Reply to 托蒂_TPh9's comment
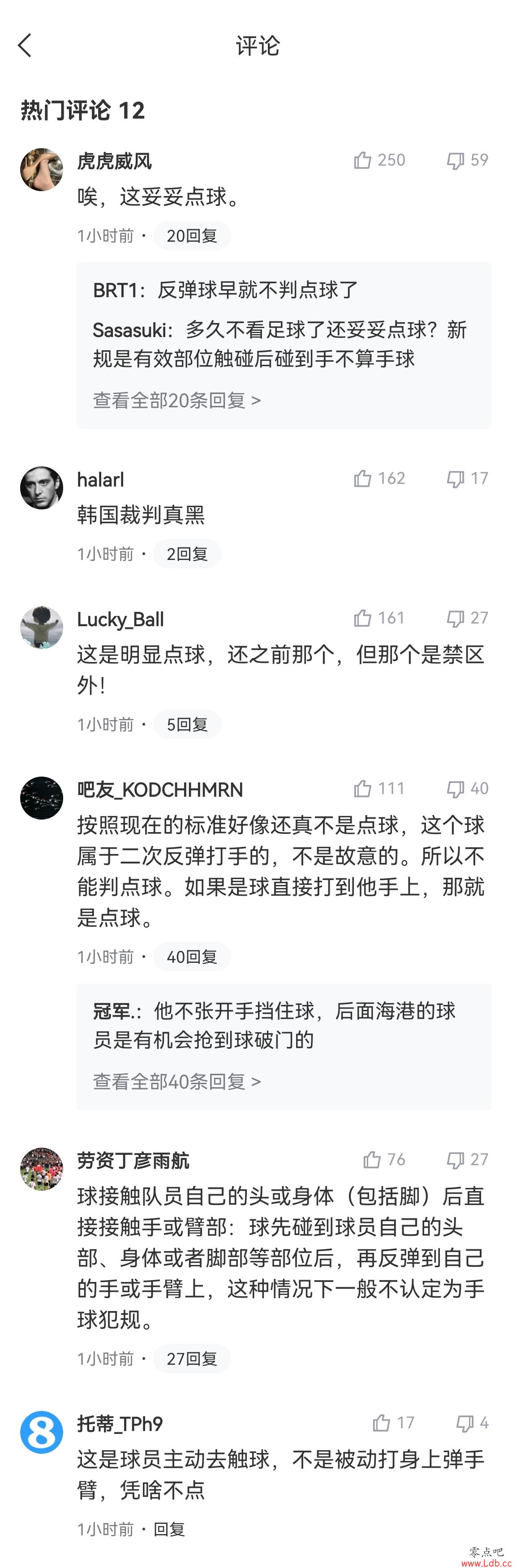 click(x=169, y=1529)
